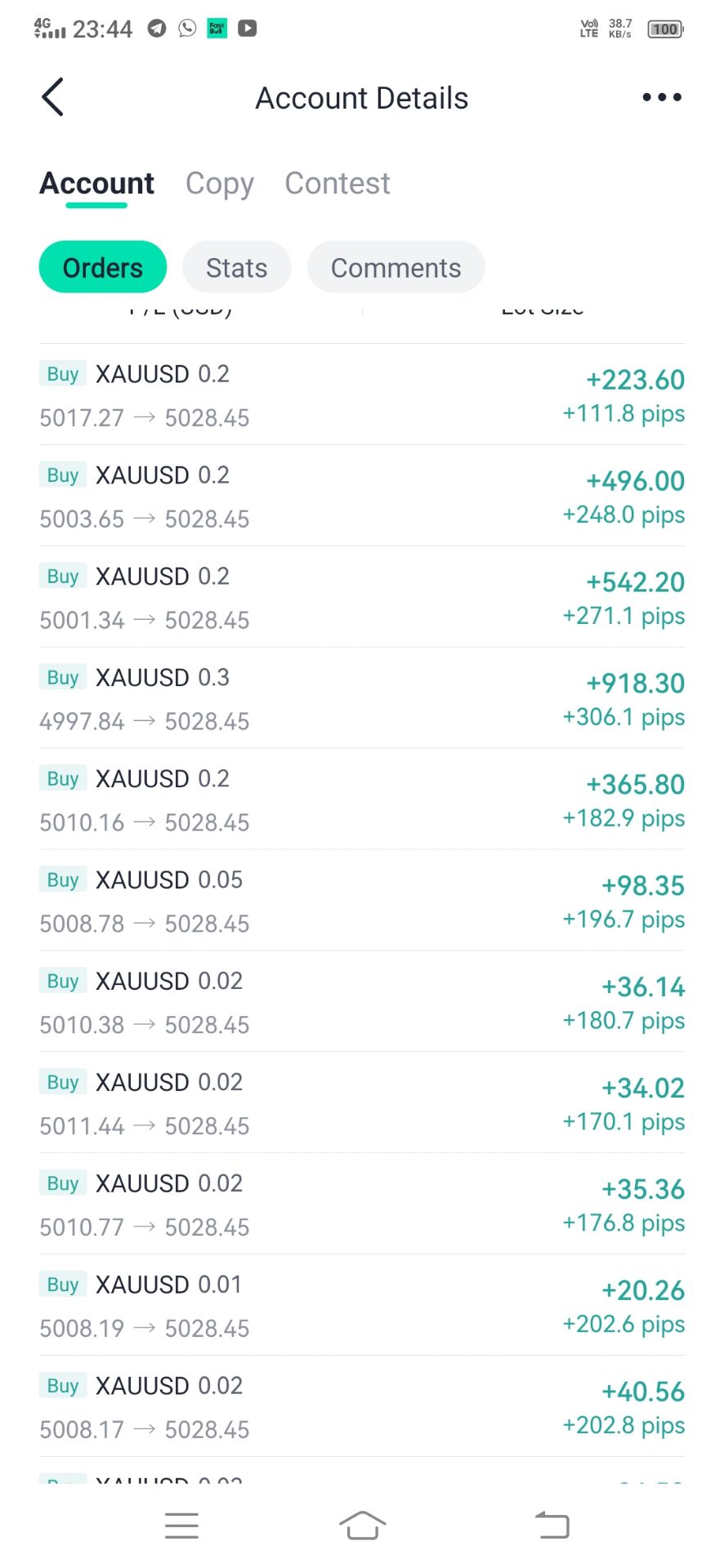View the XAUUSD order opened at 5001.34

coord(361,598)
